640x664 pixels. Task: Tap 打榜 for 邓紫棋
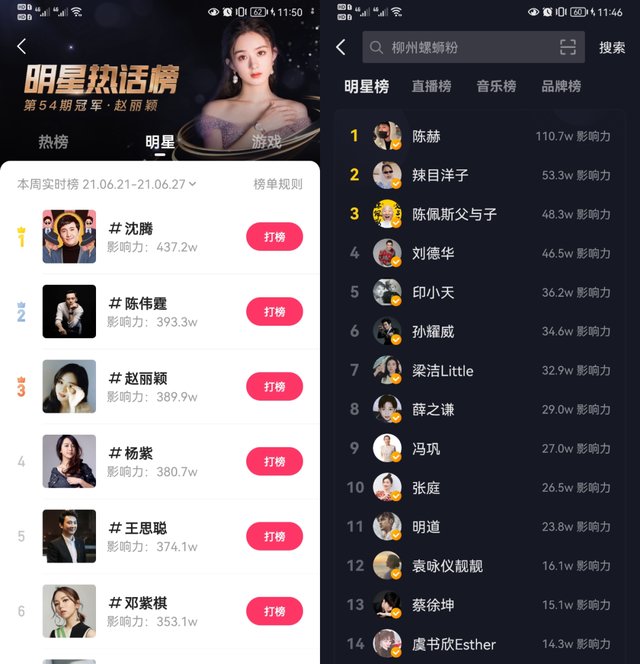point(274,611)
